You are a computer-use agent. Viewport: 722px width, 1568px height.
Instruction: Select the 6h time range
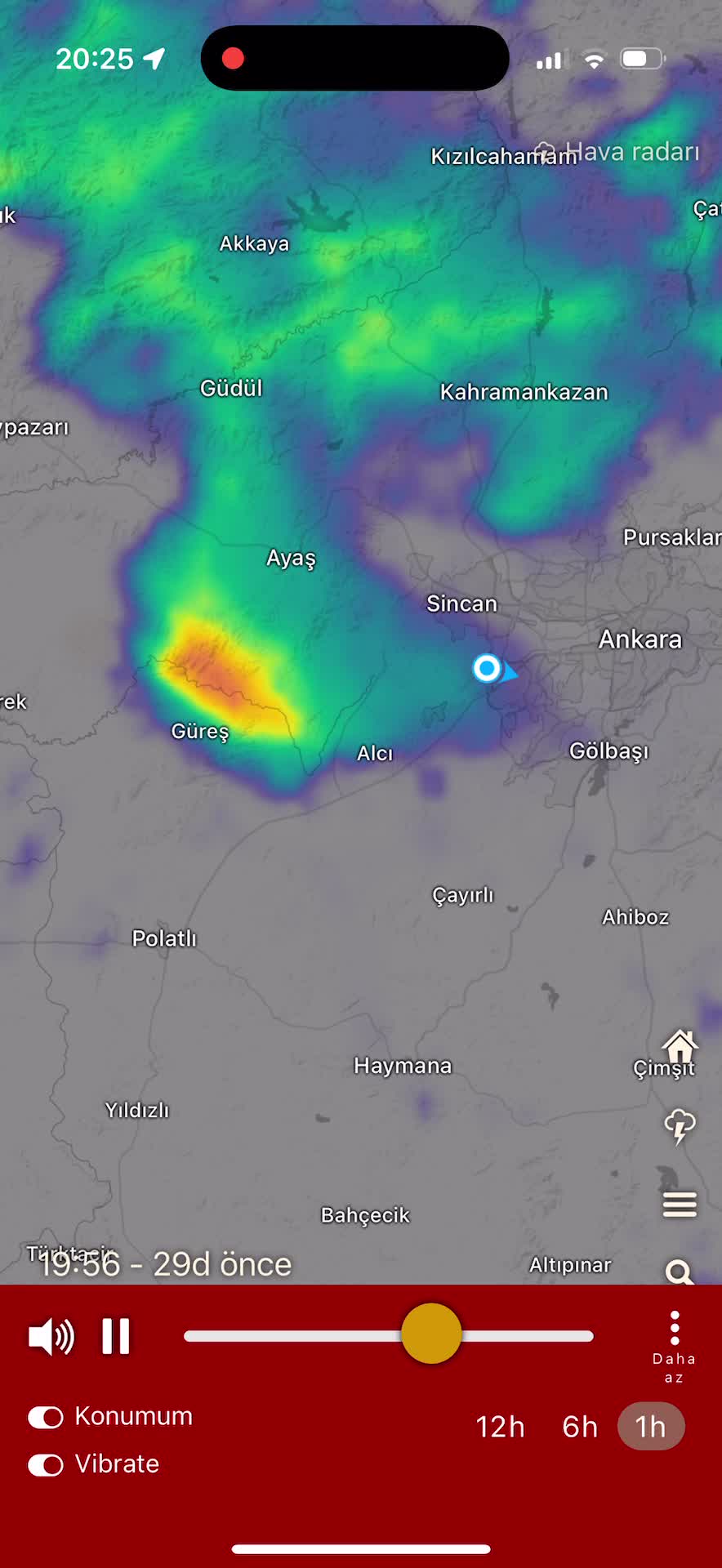click(x=580, y=1427)
